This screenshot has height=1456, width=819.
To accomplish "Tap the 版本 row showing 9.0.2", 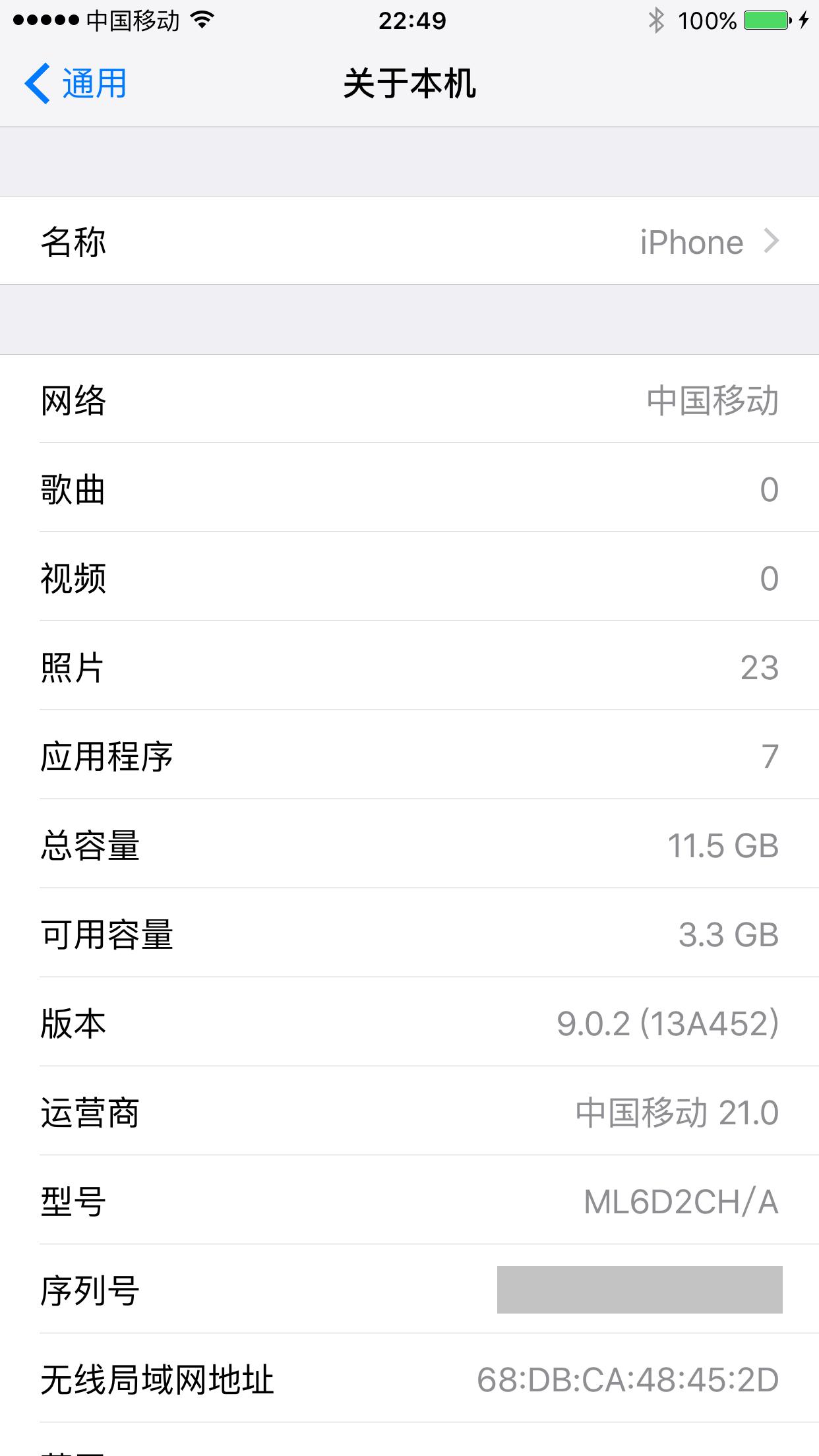I will pyautogui.click(x=409, y=1024).
